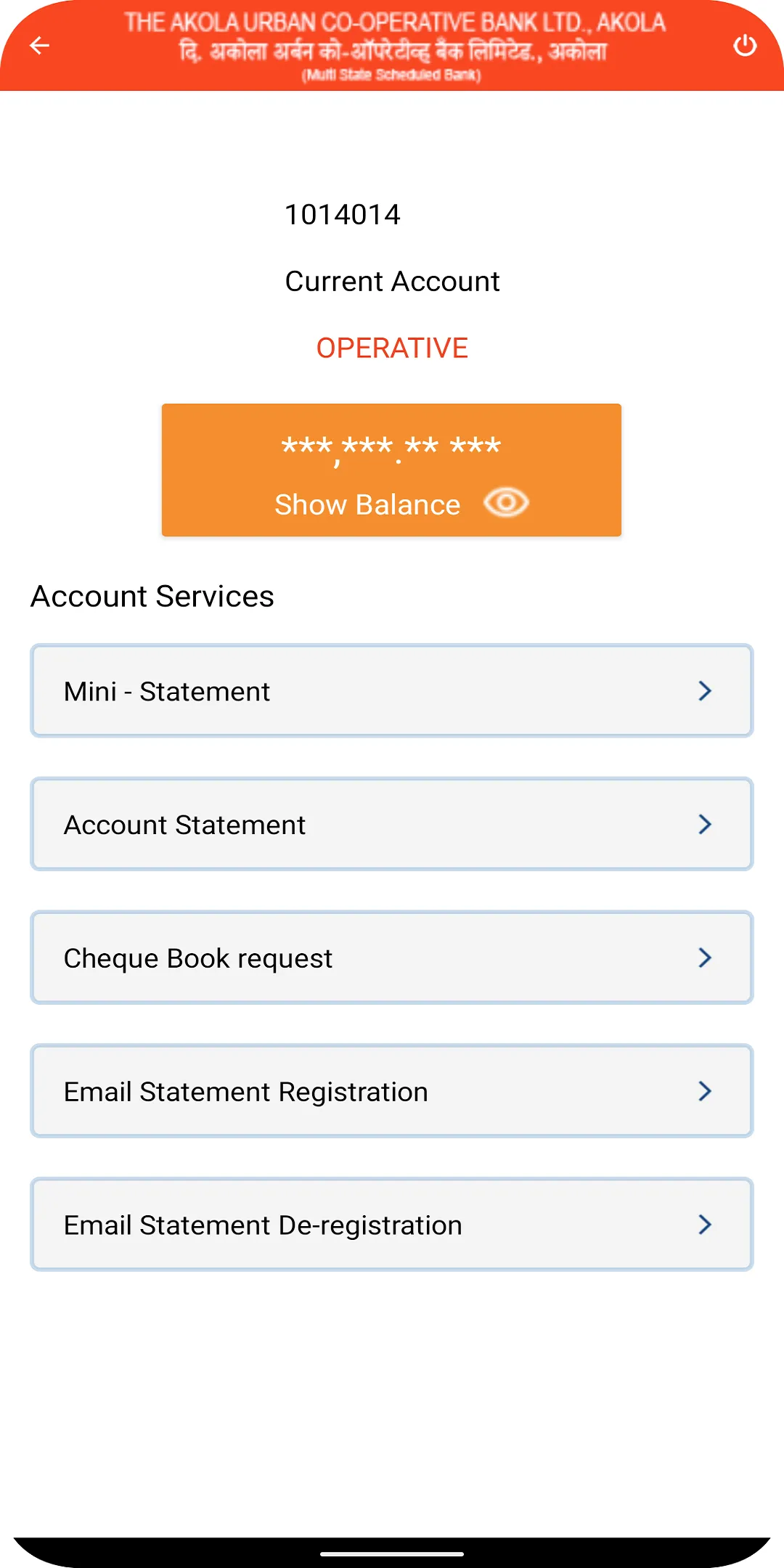784x1568 pixels.
Task: Go back using the header arrow
Action: (x=39, y=46)
